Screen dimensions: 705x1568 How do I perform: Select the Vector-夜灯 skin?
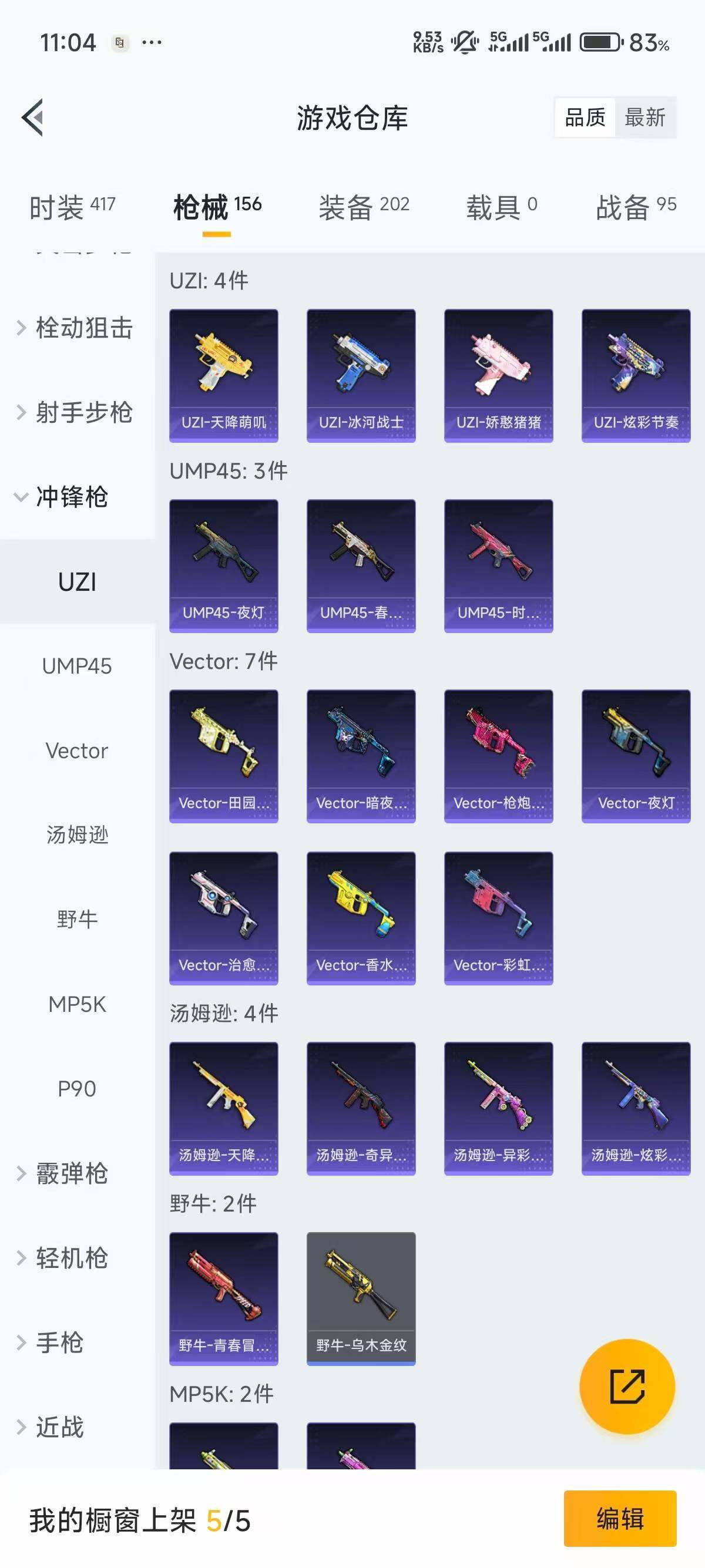(636, 755)
